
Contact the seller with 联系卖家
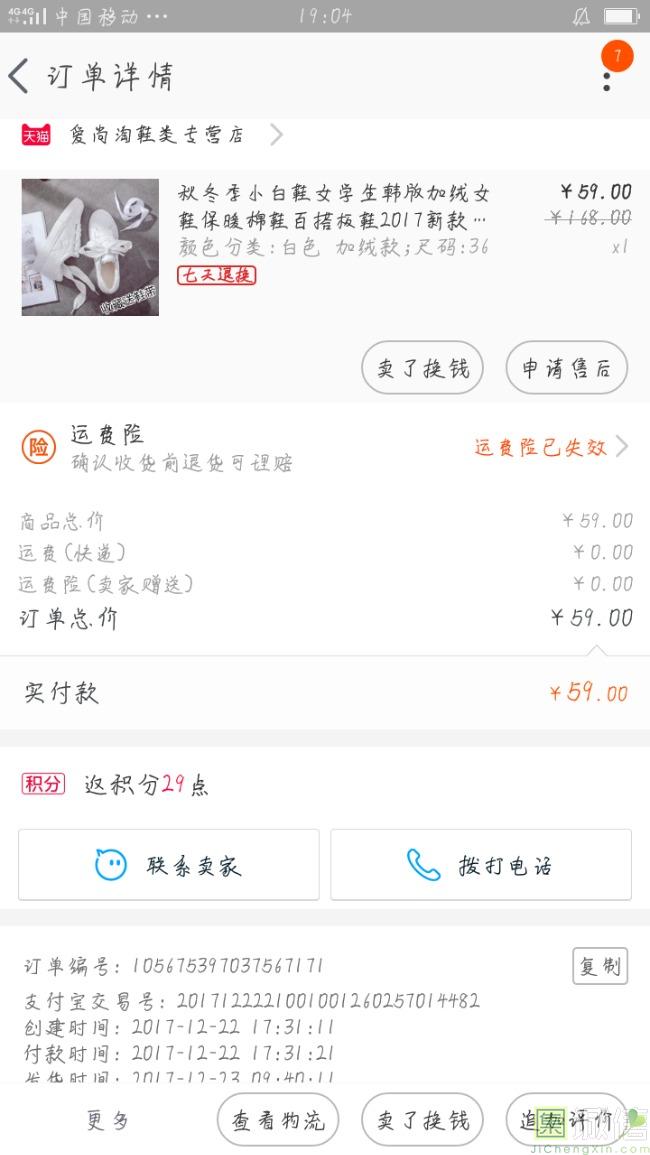point(168,865)
